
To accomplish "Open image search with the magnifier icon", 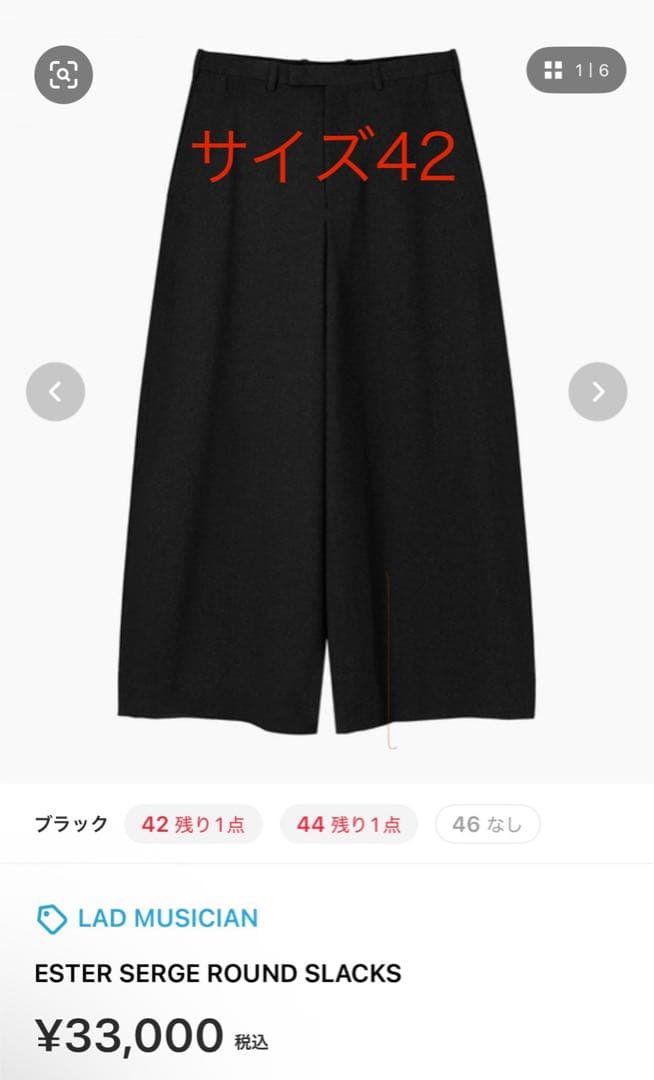I will pyautogui.click(x=64, y=74).
